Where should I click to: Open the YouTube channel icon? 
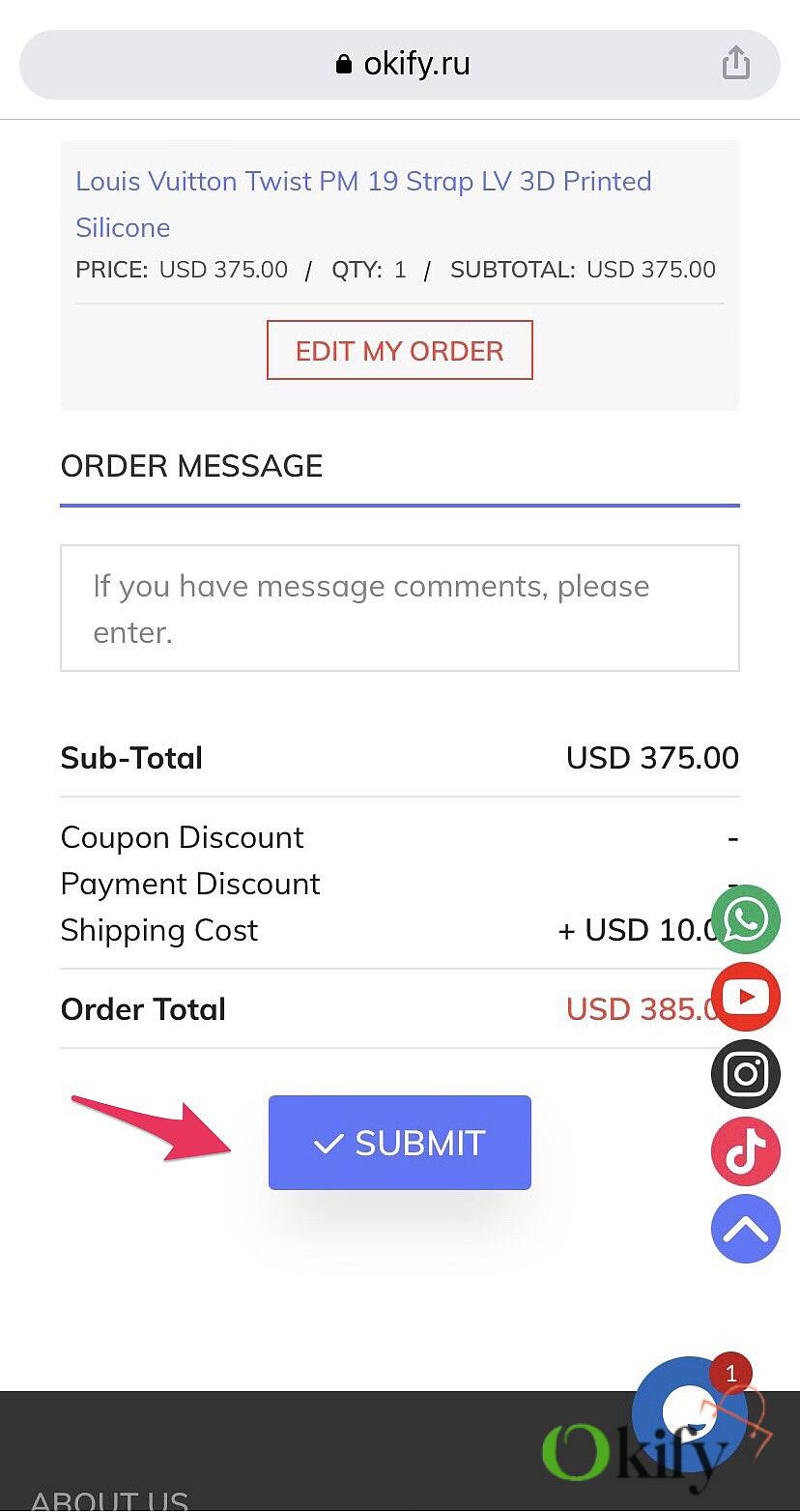point(746,997)
